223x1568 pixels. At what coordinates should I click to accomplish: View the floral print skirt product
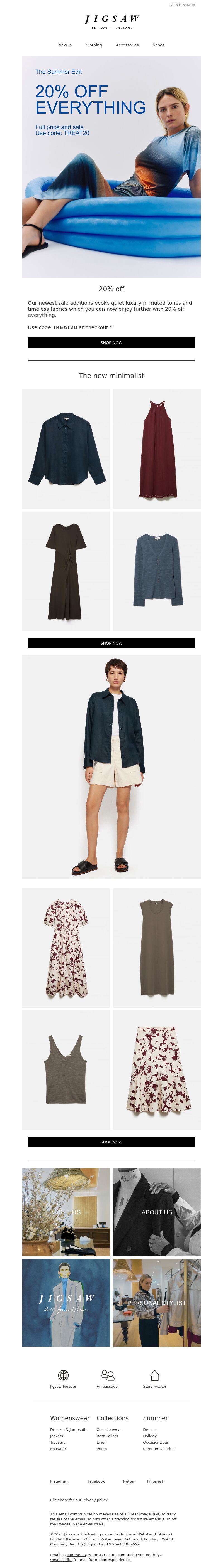[x=157, y=1069]
